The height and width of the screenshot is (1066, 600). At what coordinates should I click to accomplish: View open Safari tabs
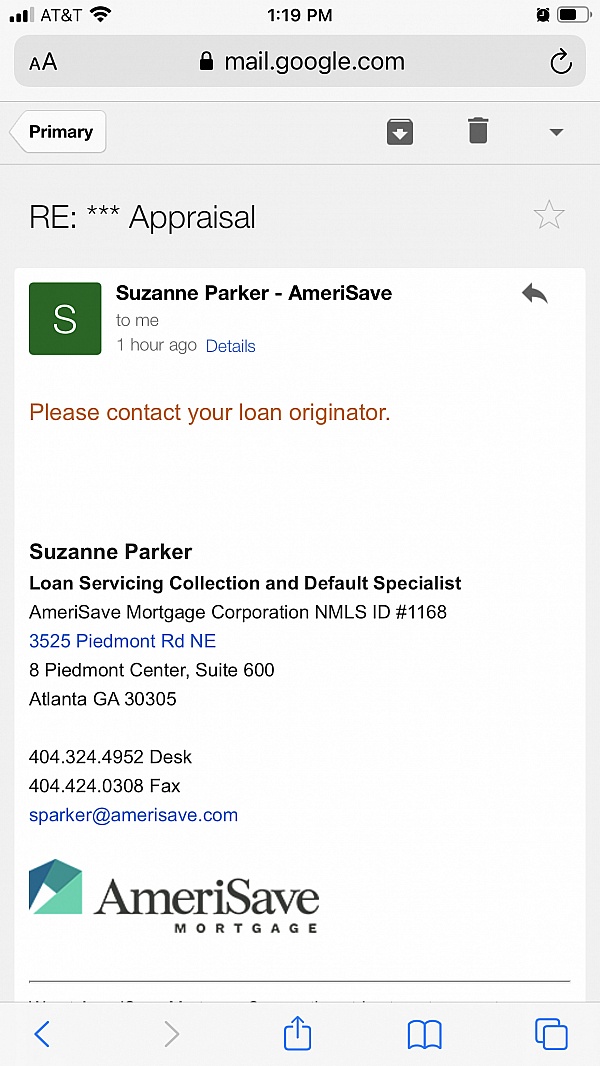(551, 1034)
